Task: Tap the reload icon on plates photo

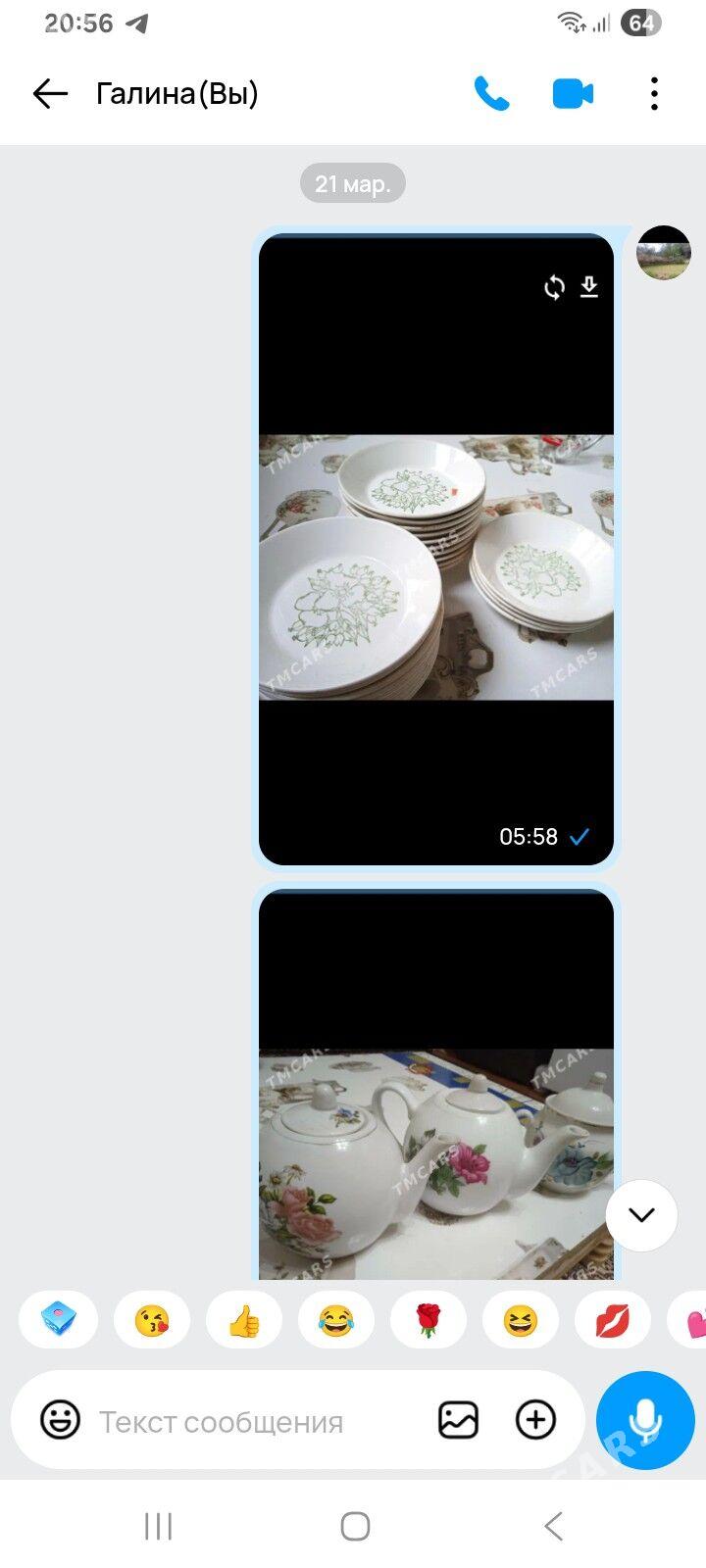Action: [x=554, y=286]
